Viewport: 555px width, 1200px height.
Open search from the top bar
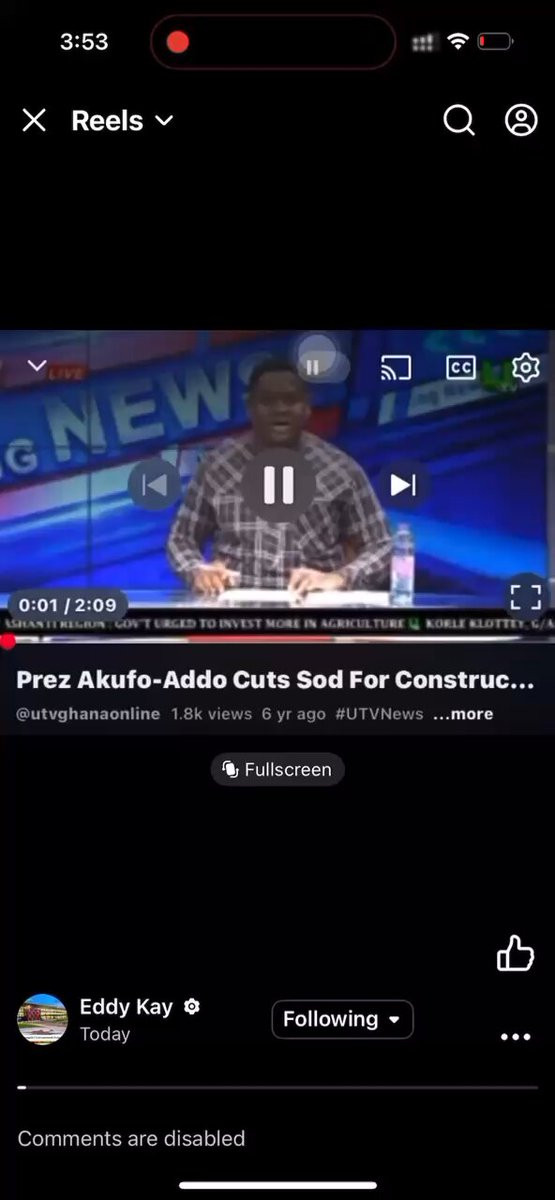pyautogui.click(x=459, y=121)
